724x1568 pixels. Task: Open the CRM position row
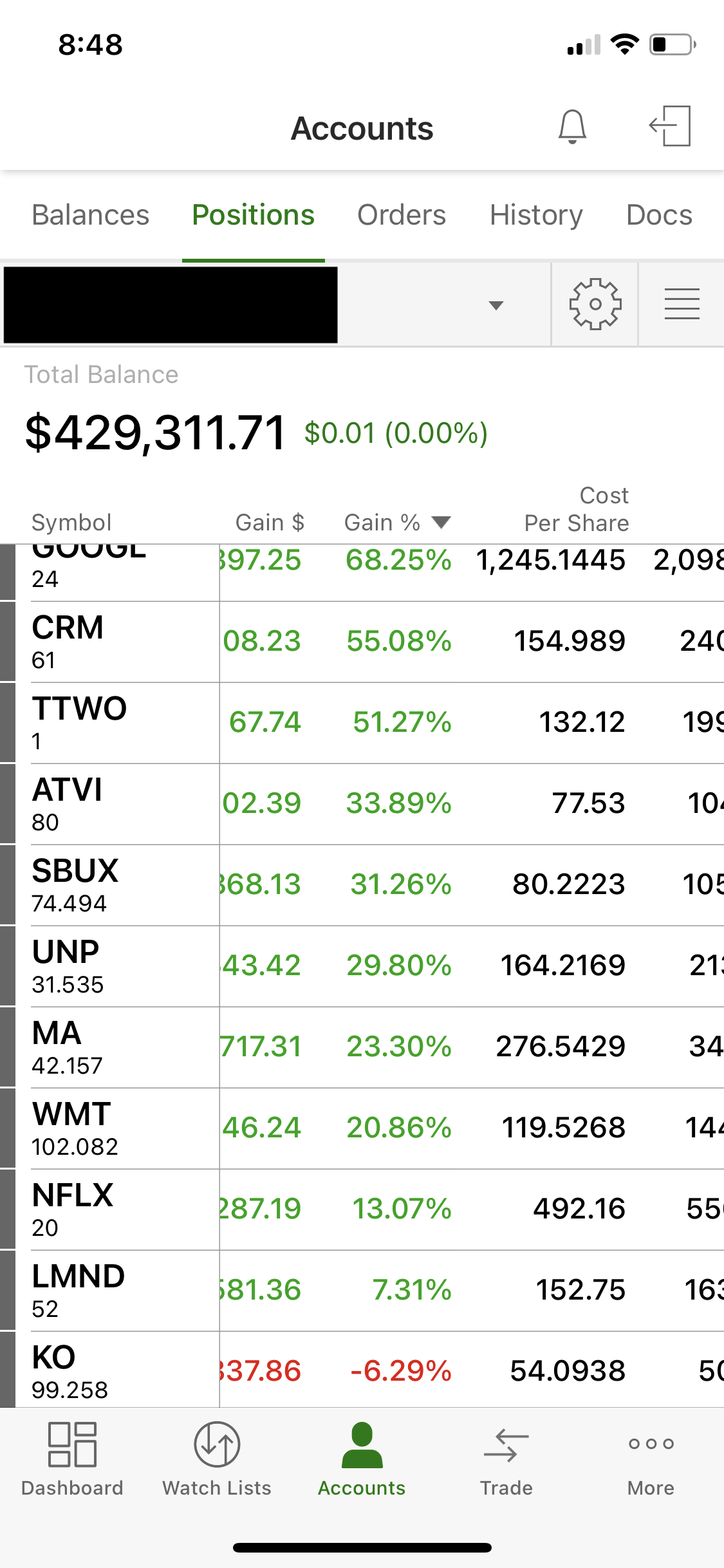(362, 642)
